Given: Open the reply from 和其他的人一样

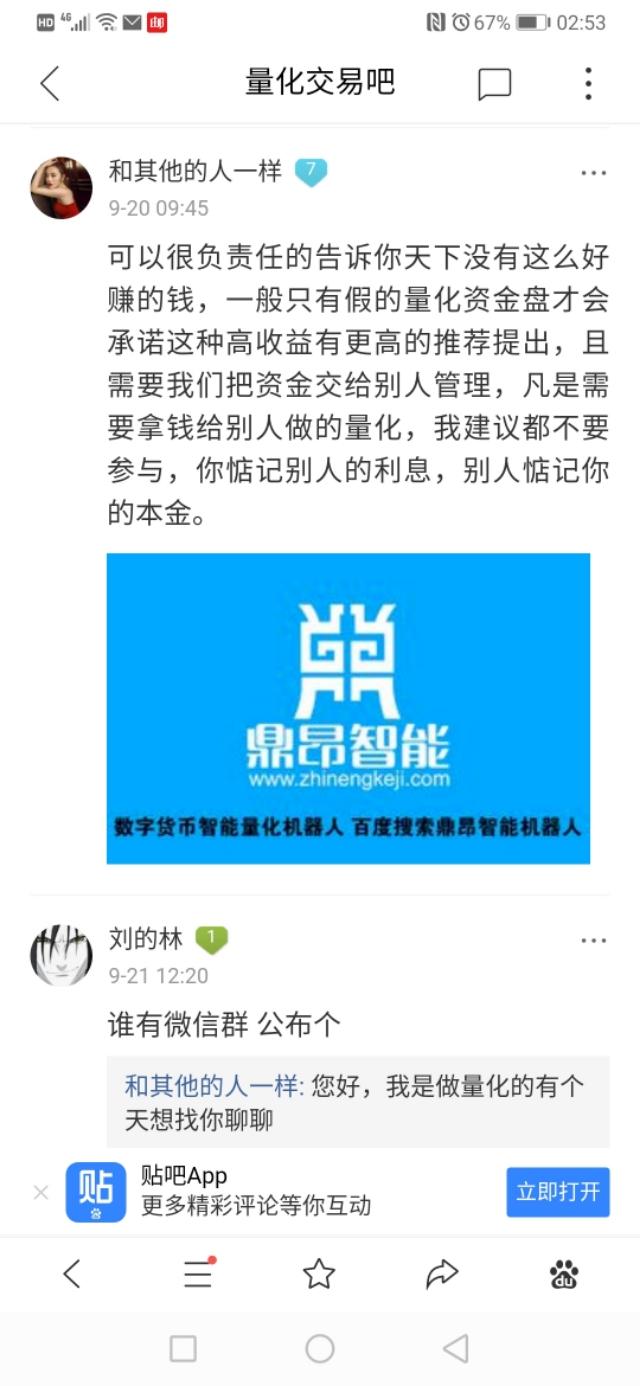Looking at the screenshot, I should 357,1102.
